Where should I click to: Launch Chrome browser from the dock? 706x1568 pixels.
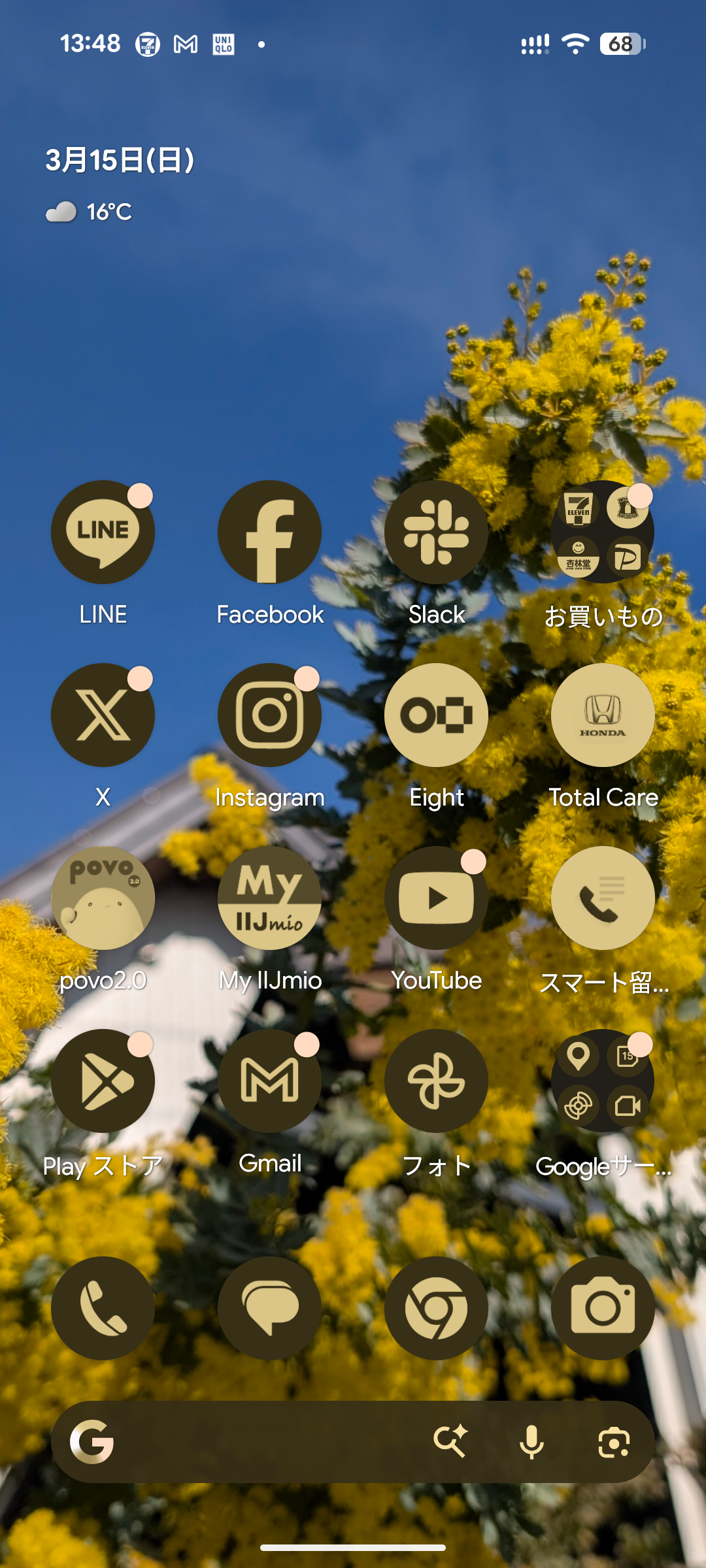(x=436, y=1308)
